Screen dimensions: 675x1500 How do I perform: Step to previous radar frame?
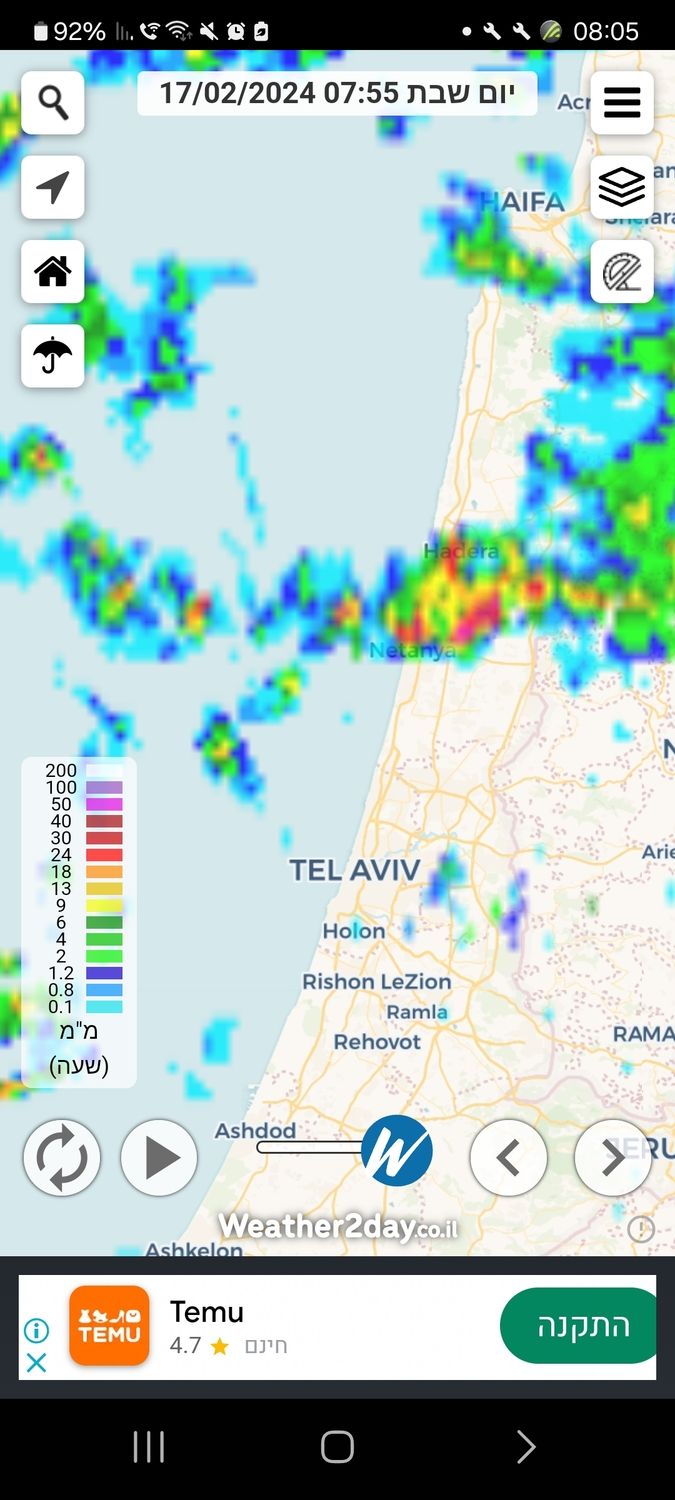click(x=508, y=1158)
